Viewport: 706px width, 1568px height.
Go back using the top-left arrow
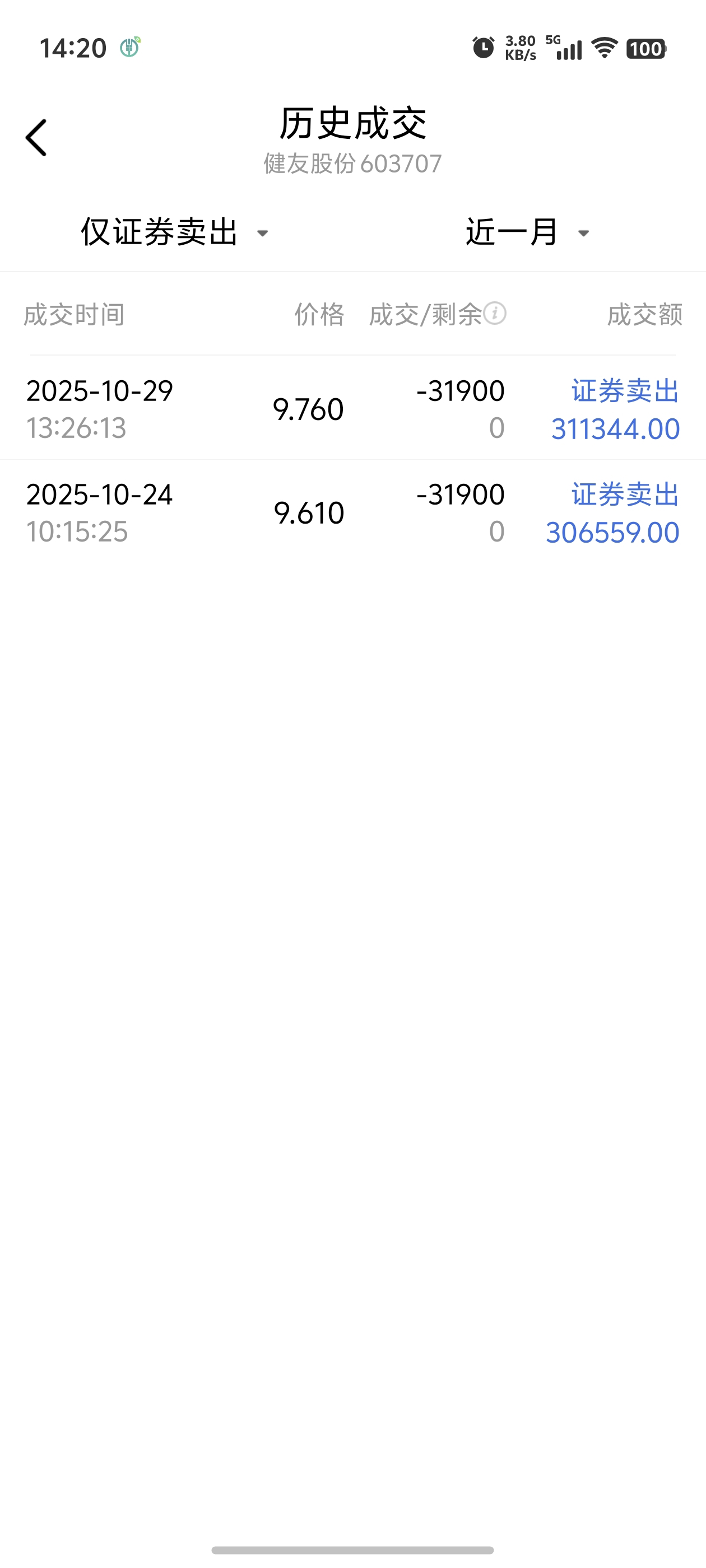36,138
